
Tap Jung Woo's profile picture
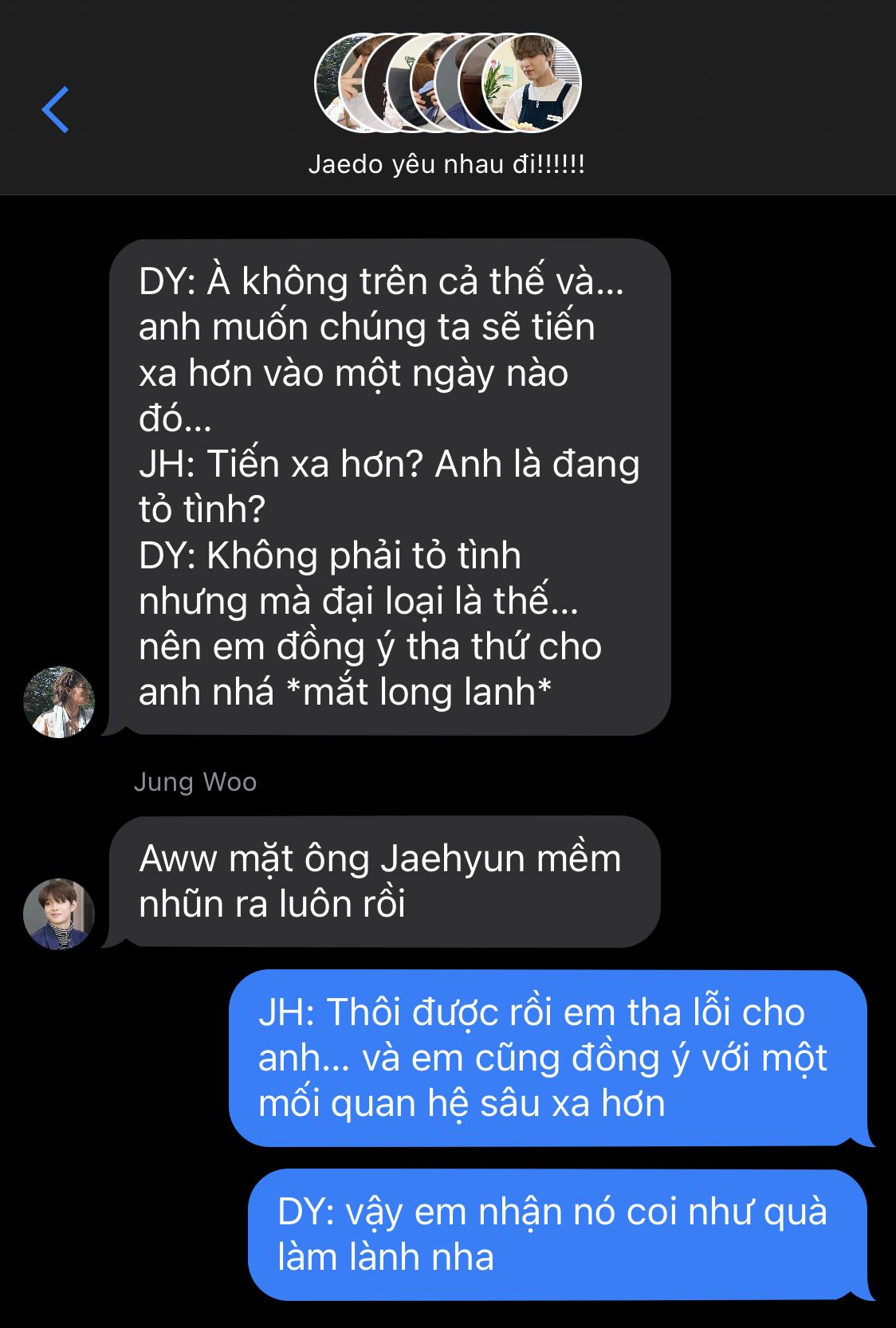pyautogui.click(x=59, y=913)
